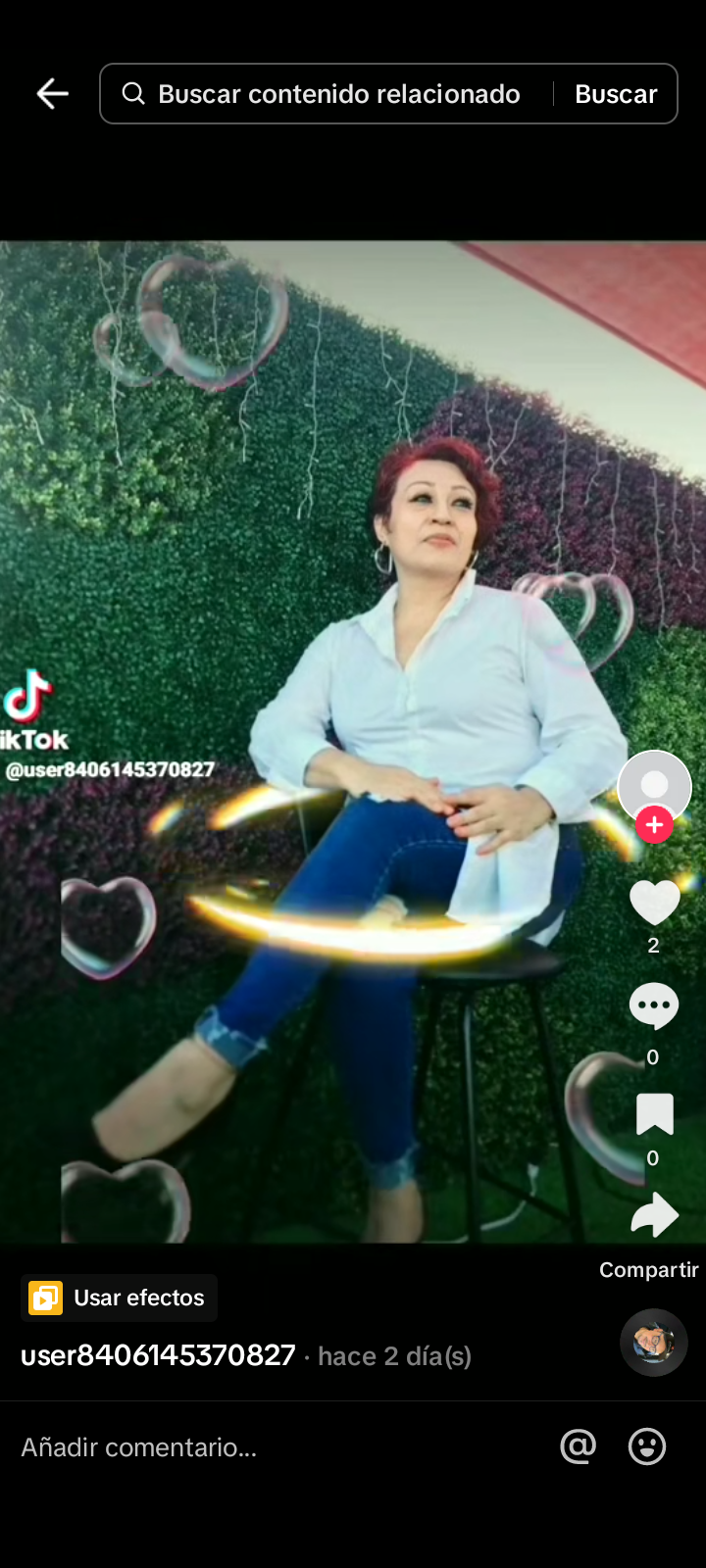Image resolution: width=706 pixels, height=1568 pixels.
Task: Like this video with the heart
Action: tap(654, 903)
